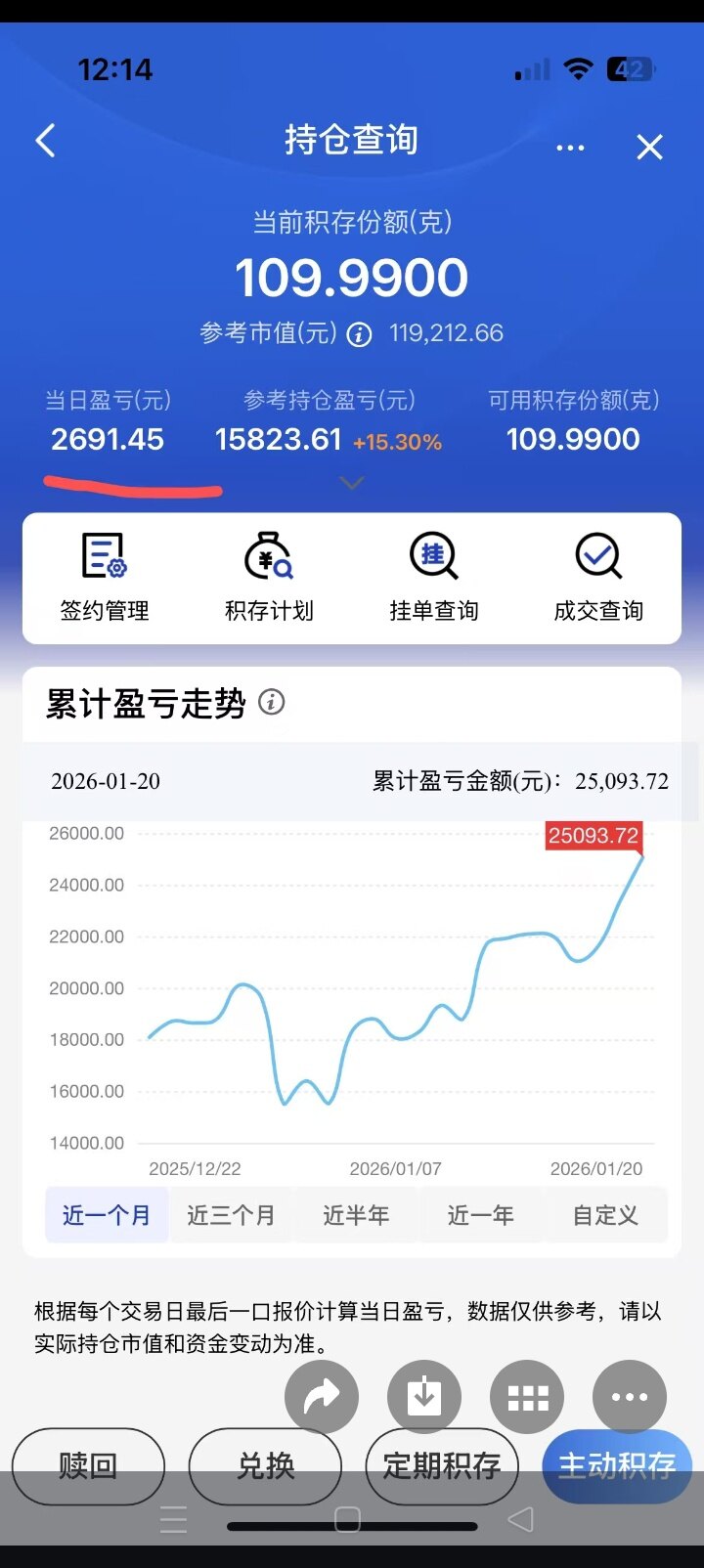Viewport: 704px width, 1568px height.
Task: Close the 持仓查询 page
Action: (x=649, y=148)
